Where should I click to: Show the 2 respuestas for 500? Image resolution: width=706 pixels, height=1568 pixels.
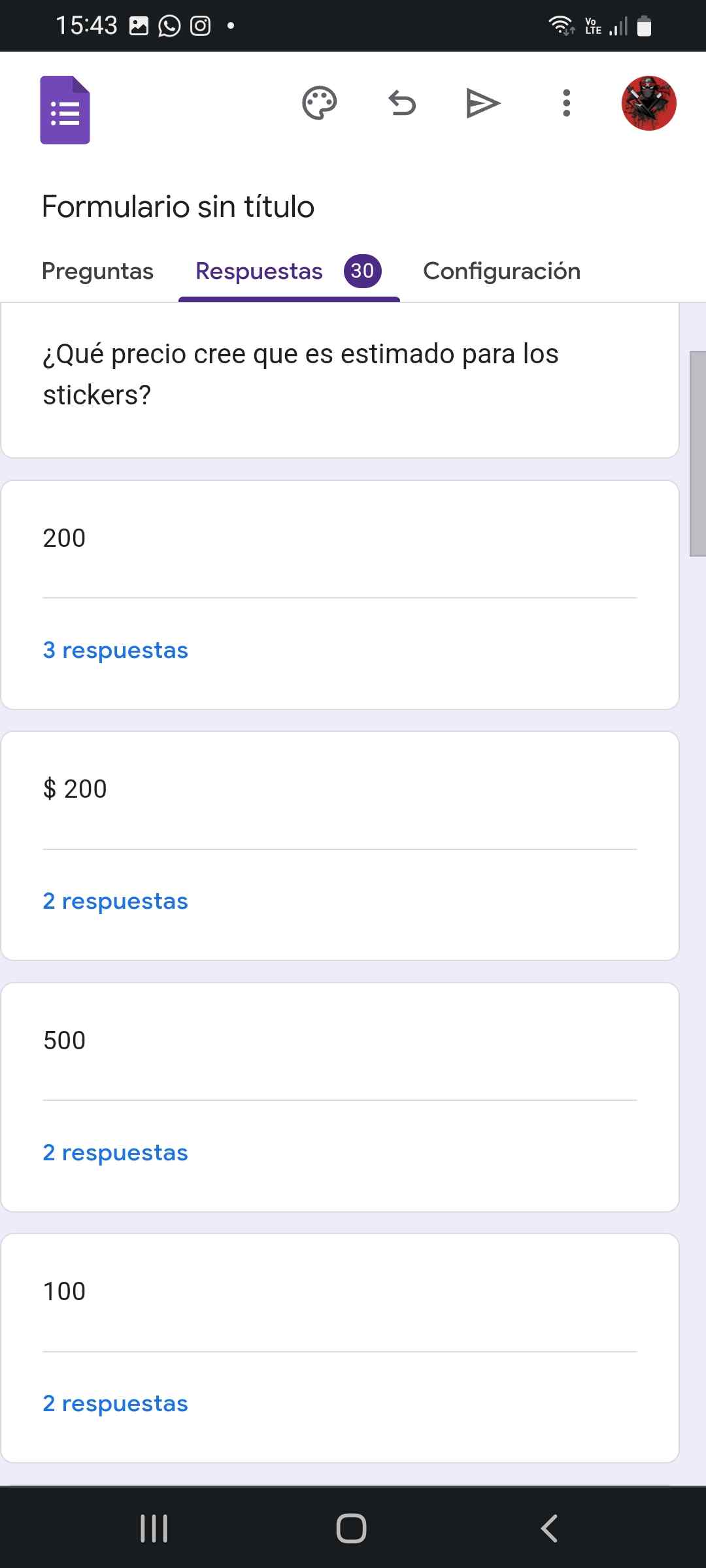(115, 1153)
